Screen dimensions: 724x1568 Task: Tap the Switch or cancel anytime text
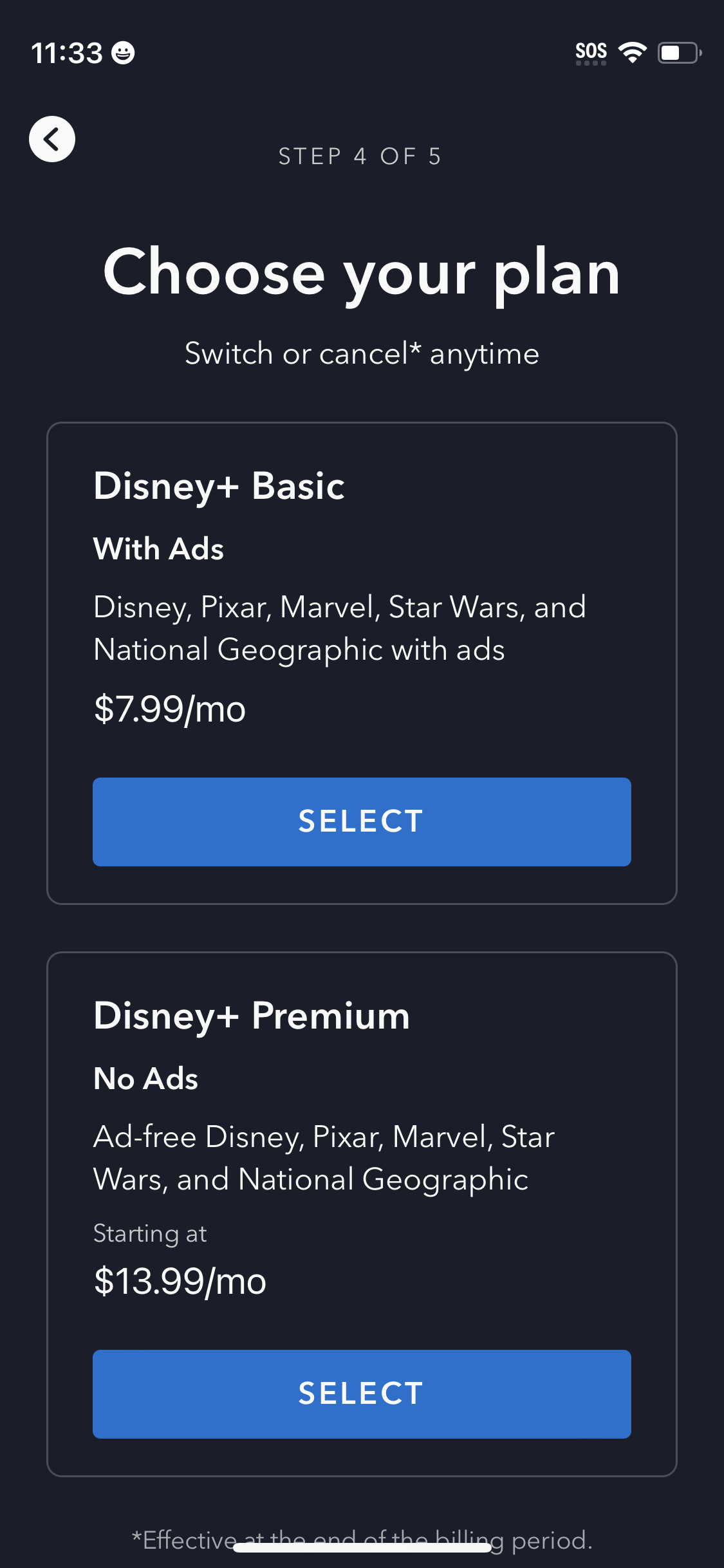click(x=362, y=353)
